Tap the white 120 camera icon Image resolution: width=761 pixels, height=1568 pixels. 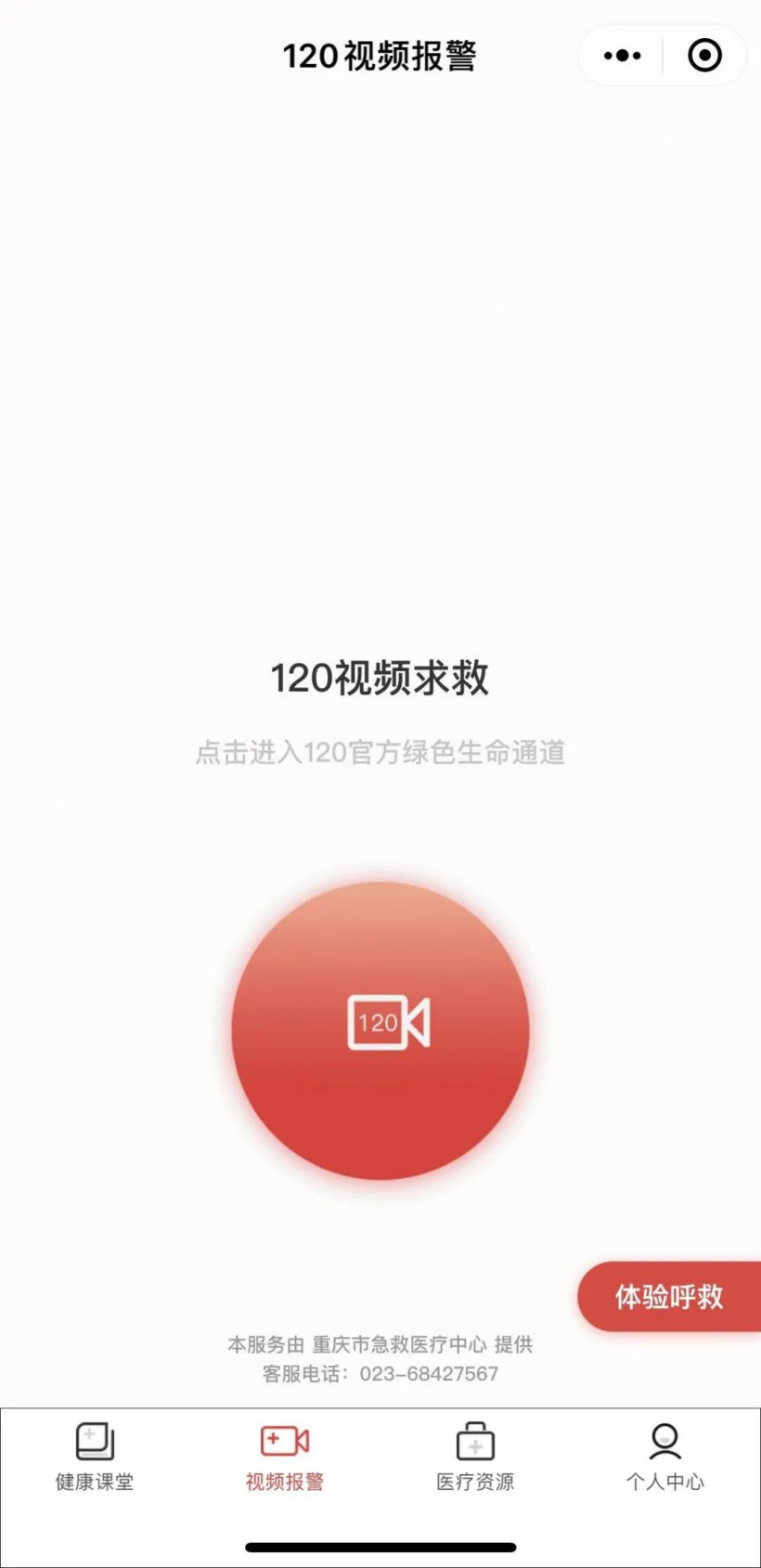click(x=390, y=1025)
